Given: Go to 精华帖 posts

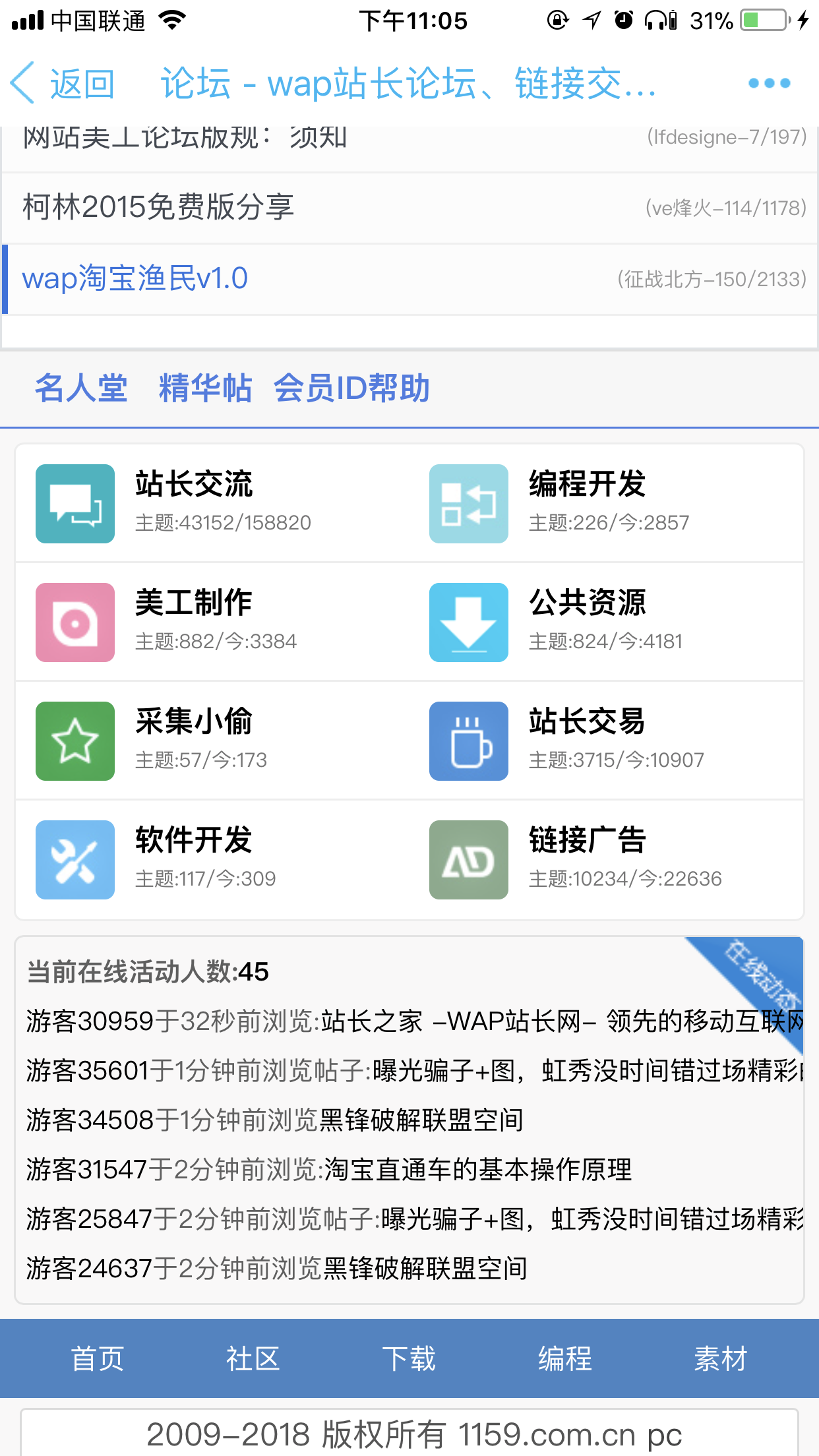Looking at the screenshot, I should coord(205,388).
